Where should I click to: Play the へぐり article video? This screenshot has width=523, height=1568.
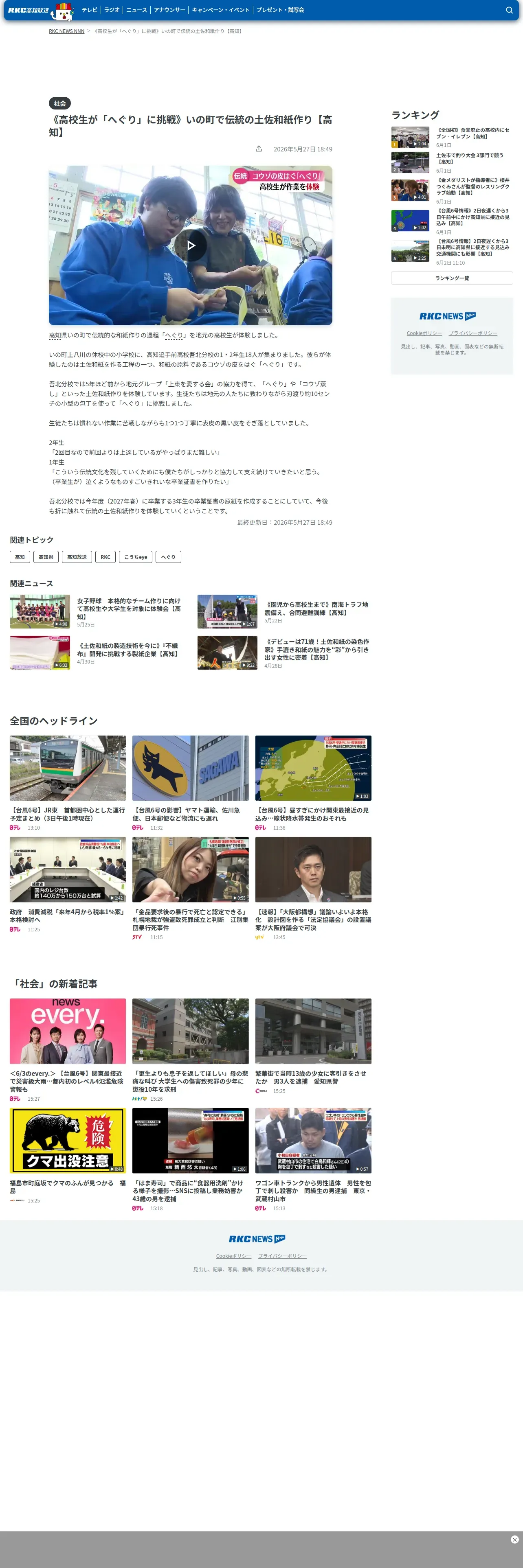[x=191, y=245]
